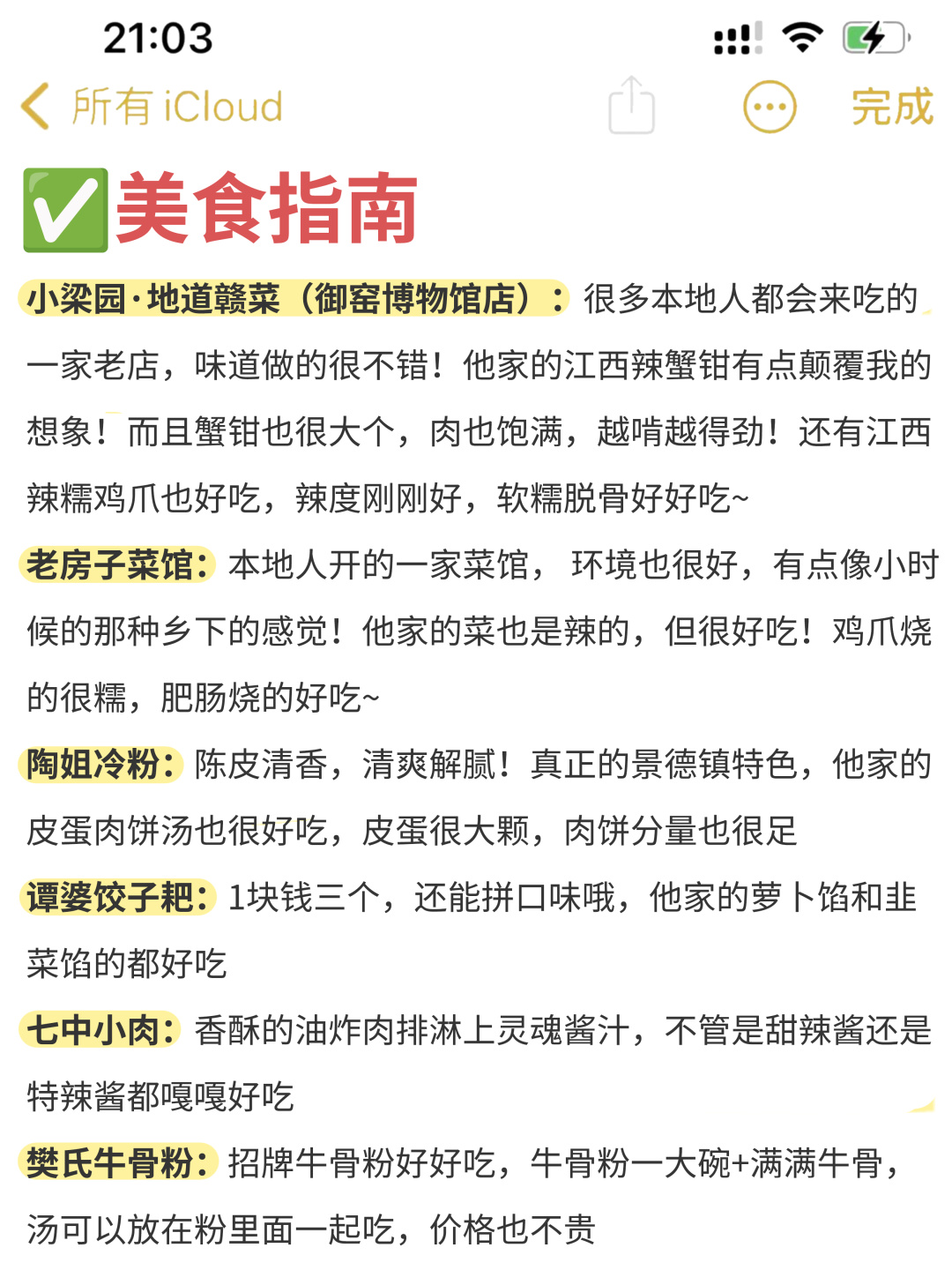Go back to 所有 iCloud folder
Image resolution: width=952 pixels, height=1270 pixels.
(x=152, y=107)
